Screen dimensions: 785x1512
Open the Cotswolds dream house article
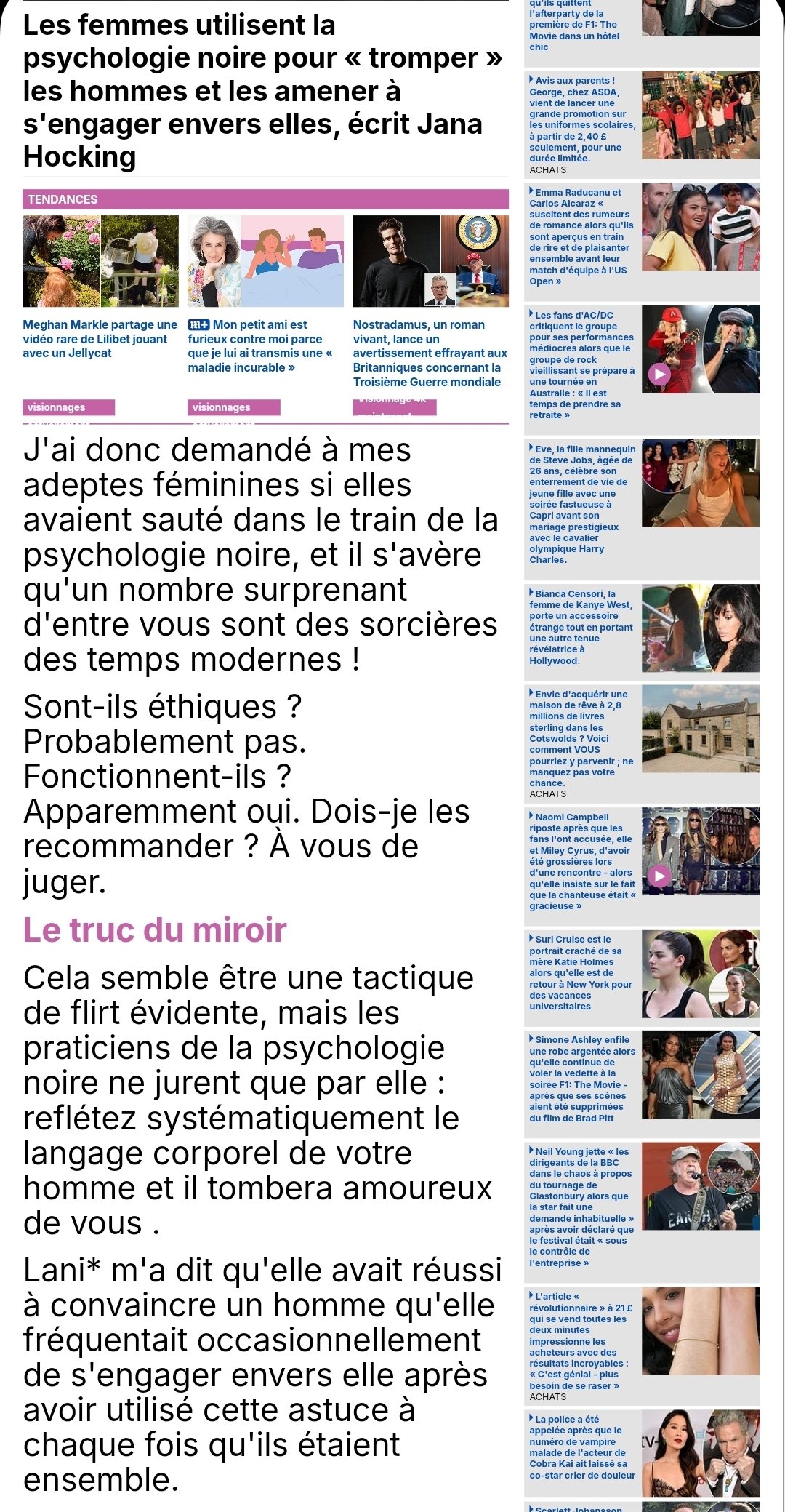(x=582, y=738)
